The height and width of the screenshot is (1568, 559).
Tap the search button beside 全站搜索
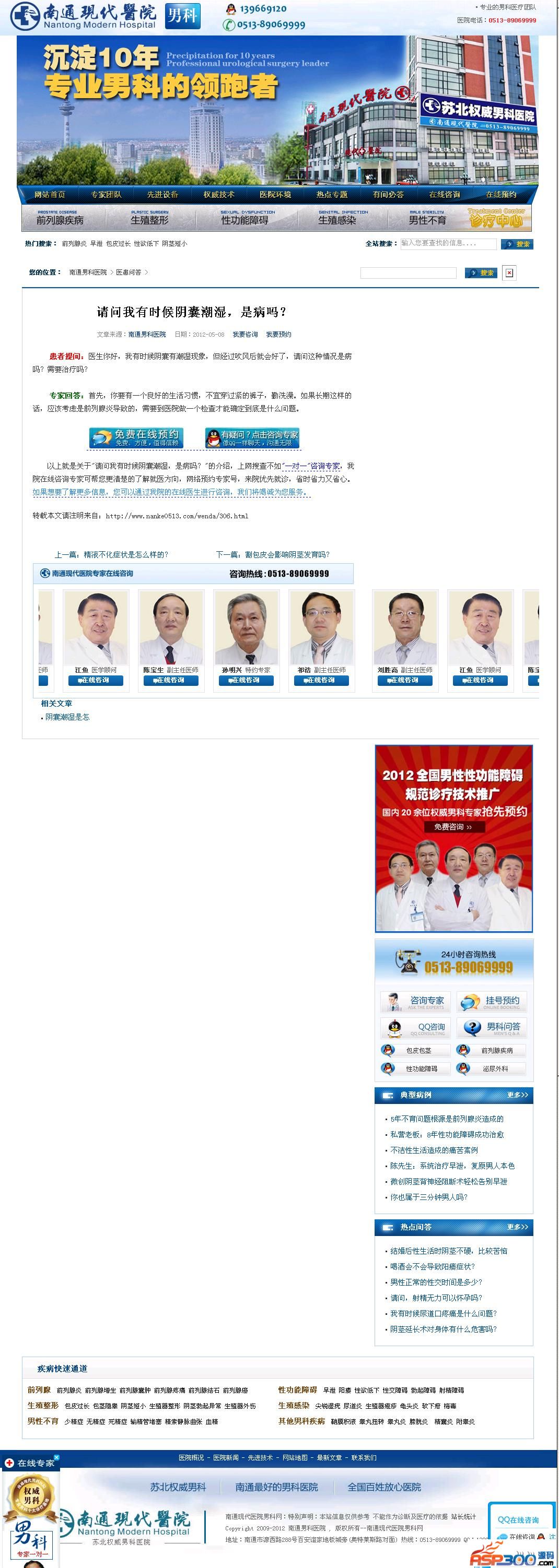tap(517, 244)
